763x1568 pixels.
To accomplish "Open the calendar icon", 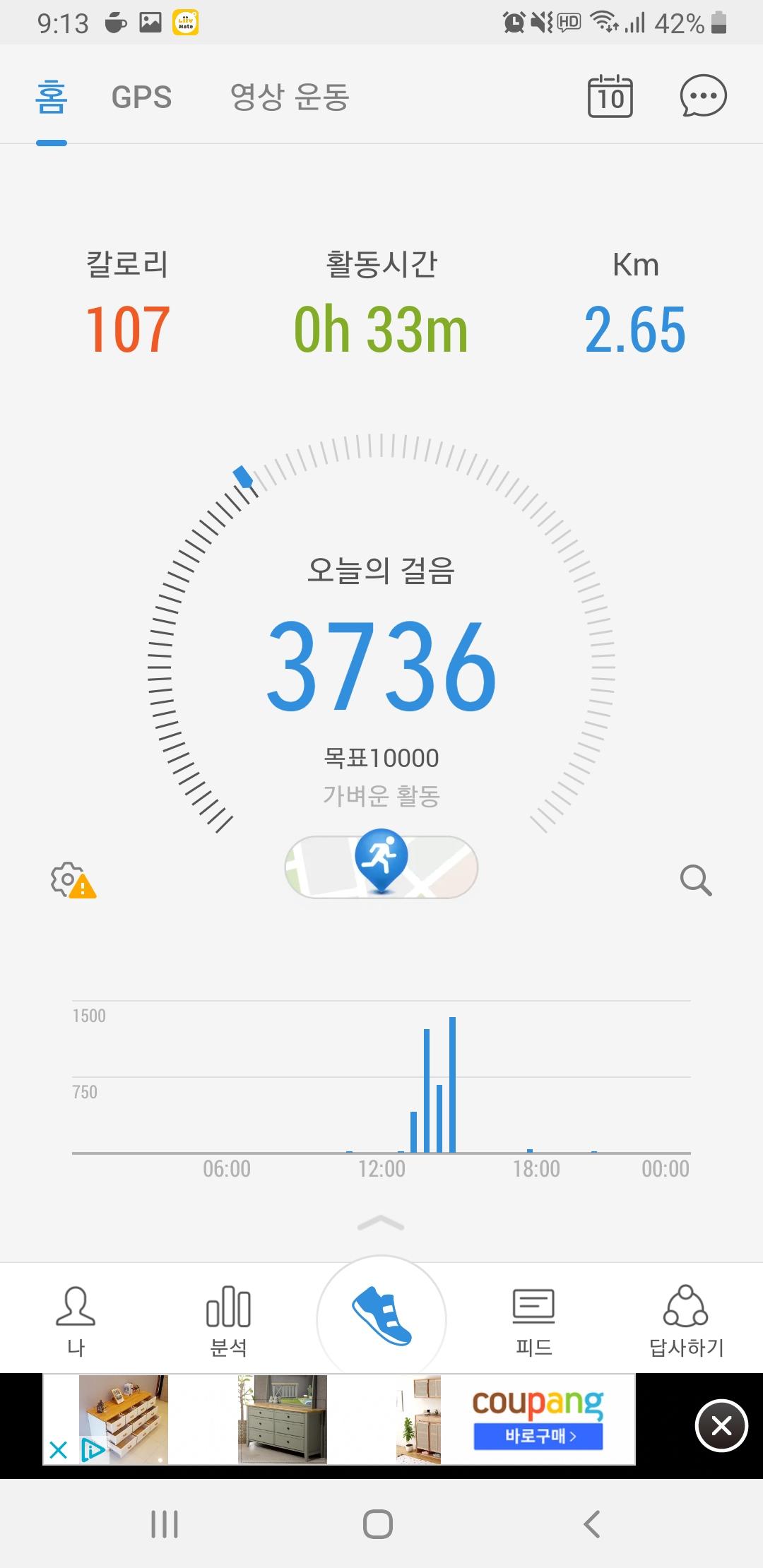I will click(x=610, y=96).
